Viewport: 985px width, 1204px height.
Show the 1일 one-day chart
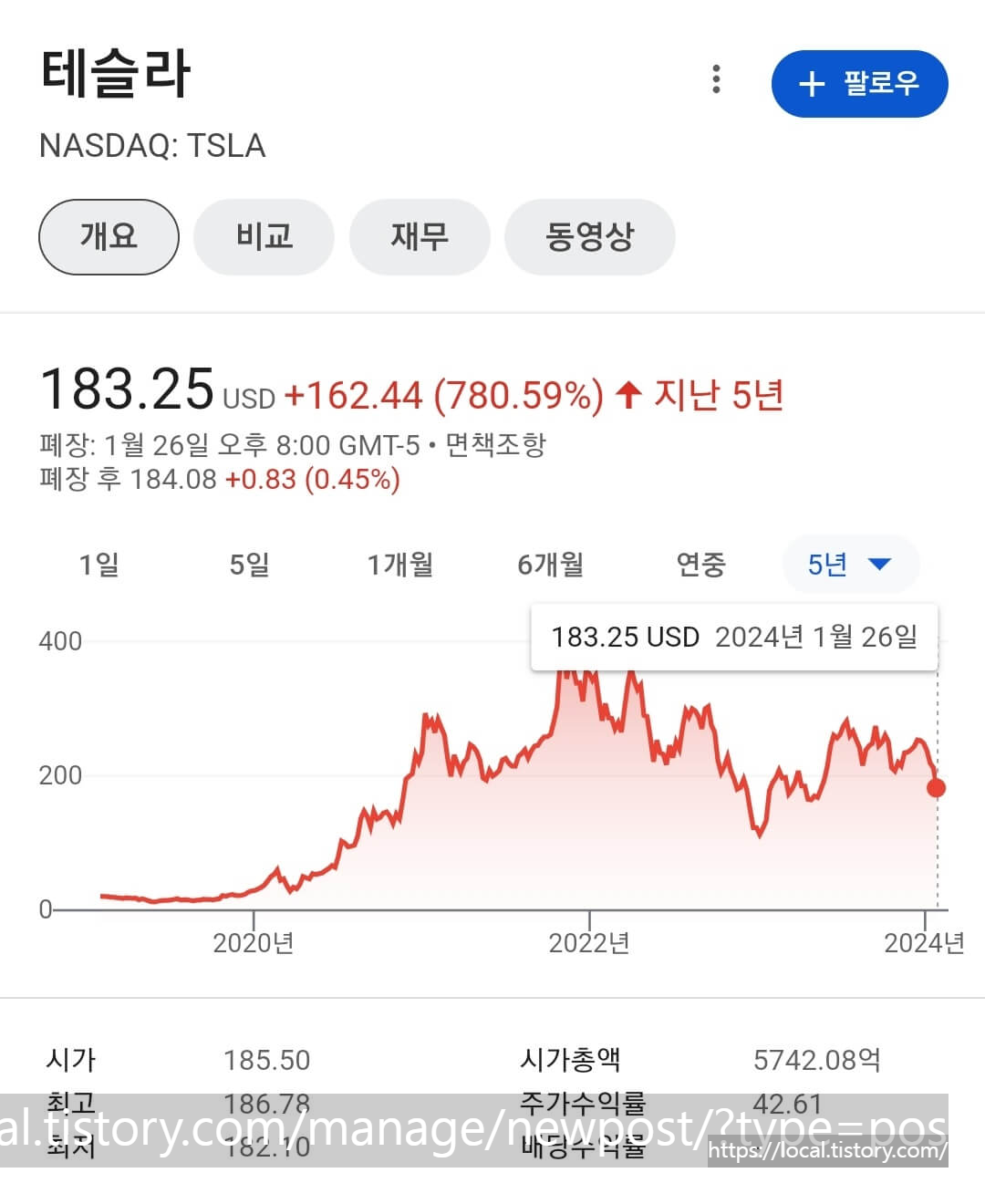click(x=98, y=565)
